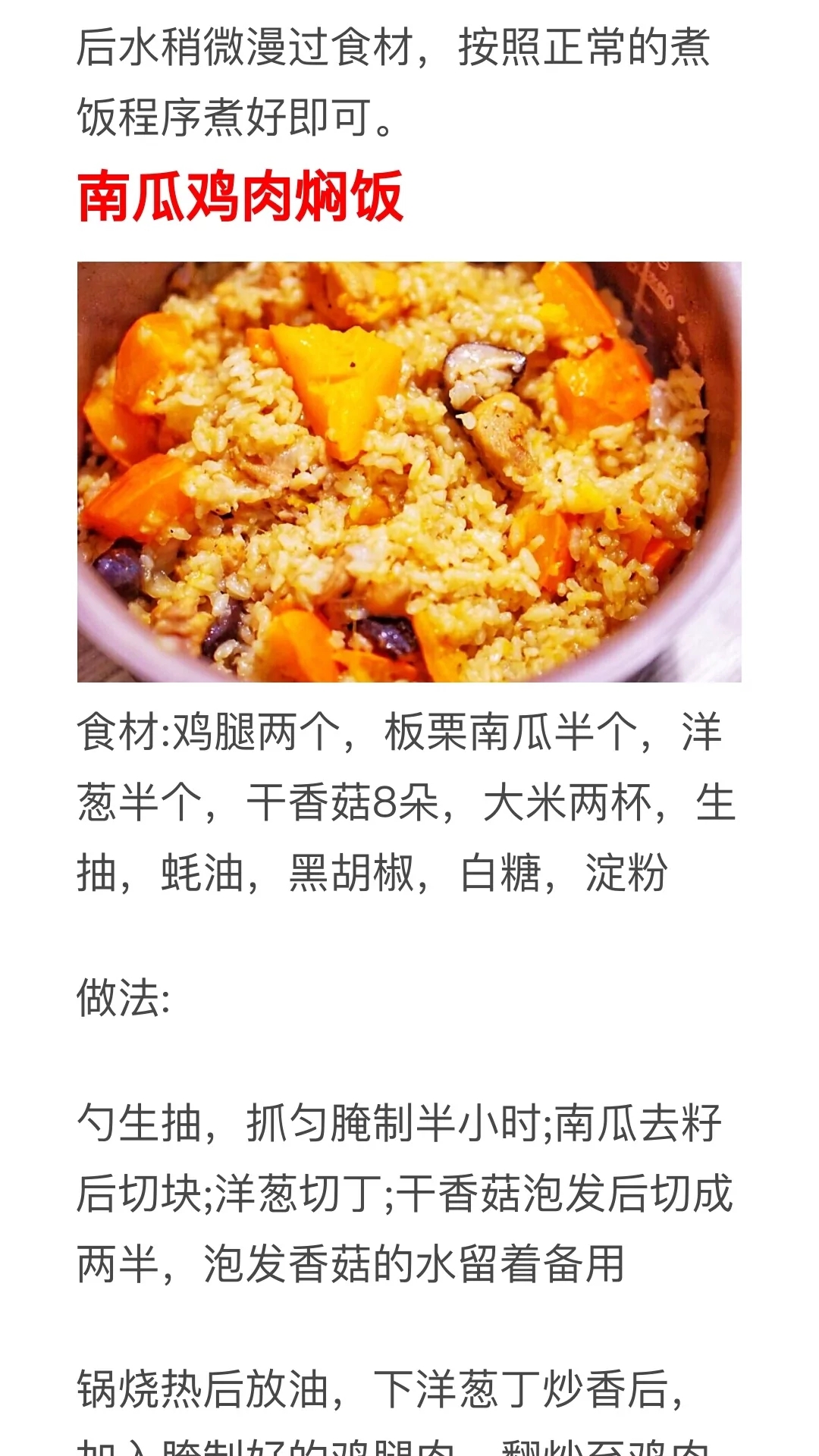Open the pumpkin chicken rice photo
The width and height of the screenshot is (819, 1456).
click(409, 472)
